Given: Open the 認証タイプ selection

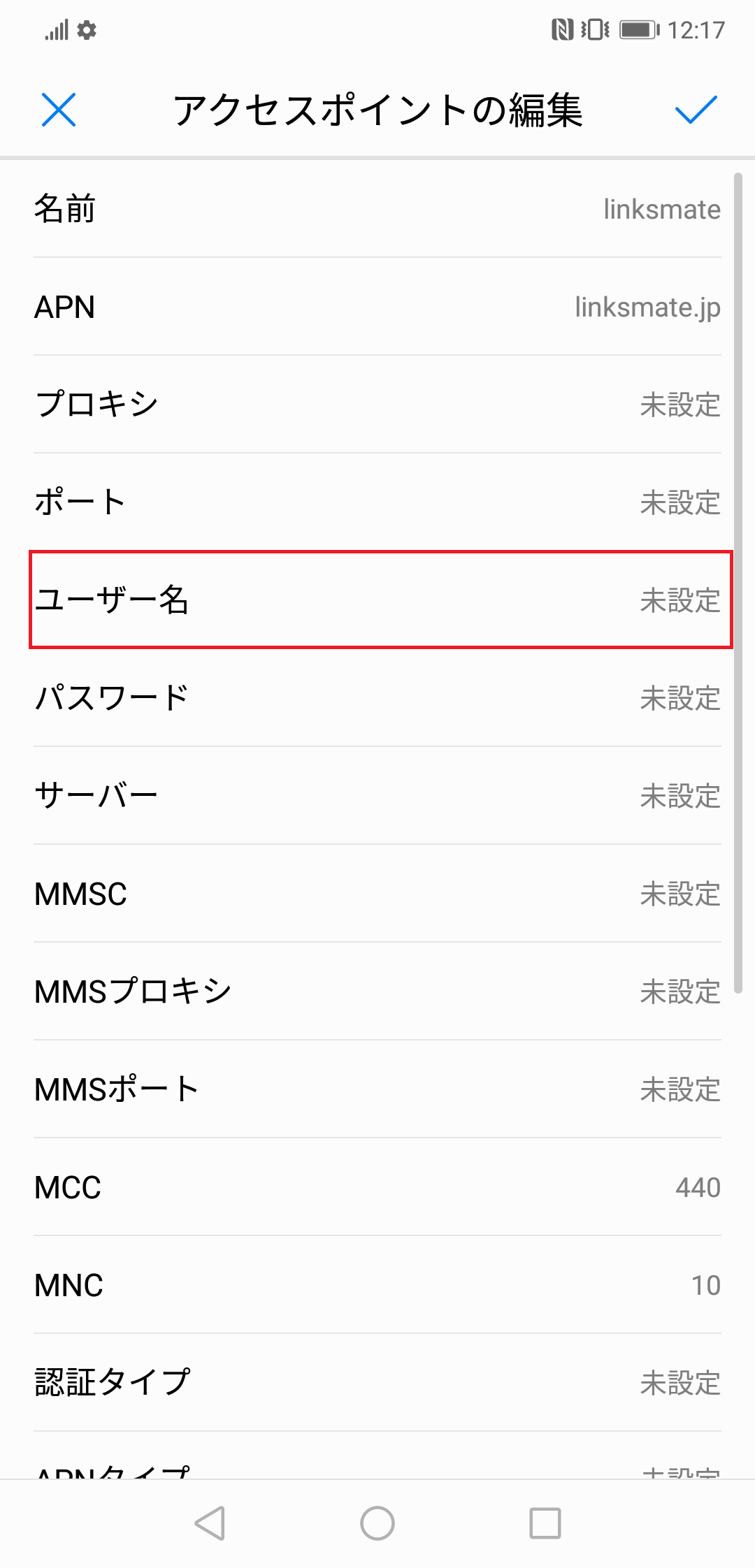Looking at the screenshot, I should 377,1380.
